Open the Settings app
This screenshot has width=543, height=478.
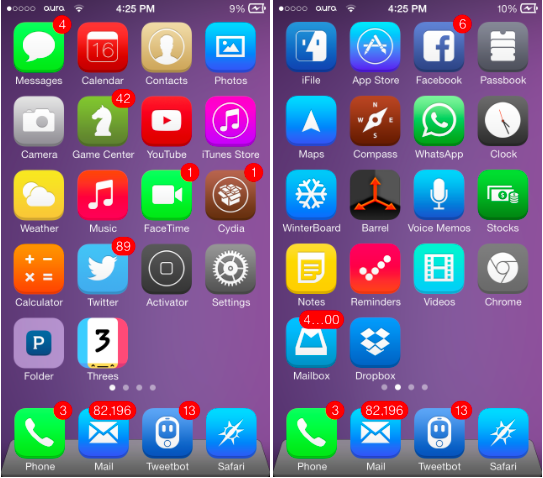pos(230,269)
